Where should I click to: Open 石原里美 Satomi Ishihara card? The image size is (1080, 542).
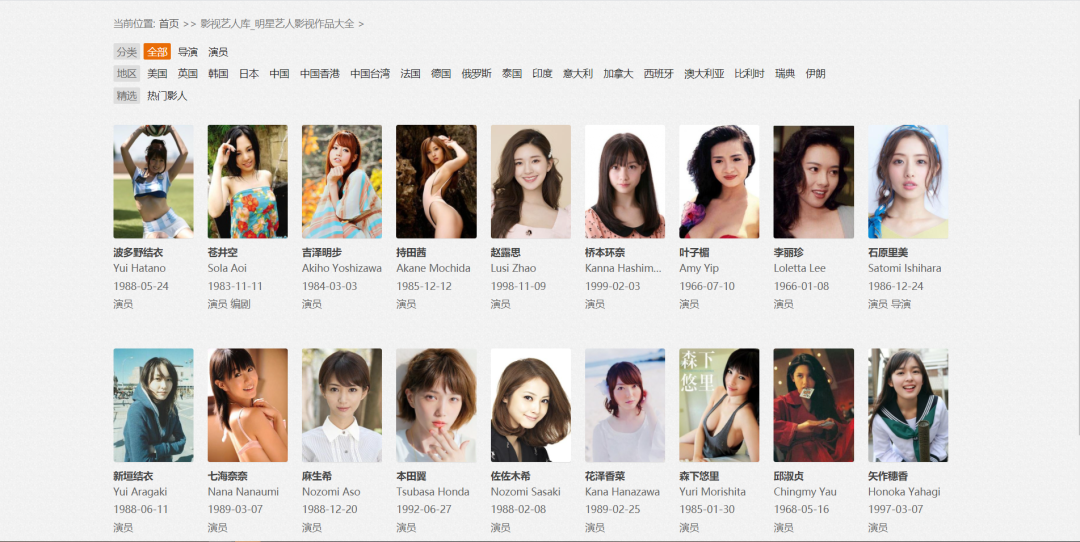click(908, 181)
